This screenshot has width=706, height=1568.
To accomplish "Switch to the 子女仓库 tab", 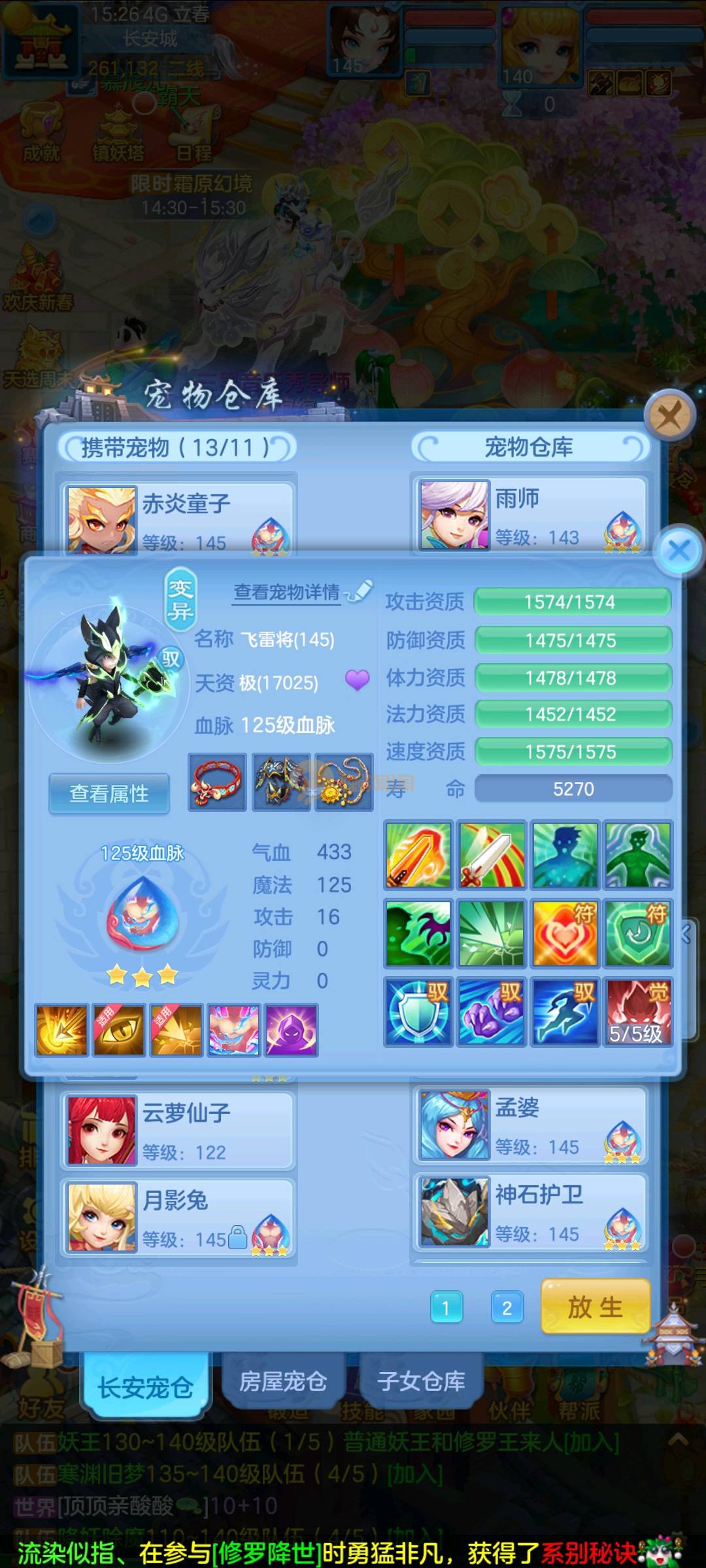I will tap(422, 1381).
